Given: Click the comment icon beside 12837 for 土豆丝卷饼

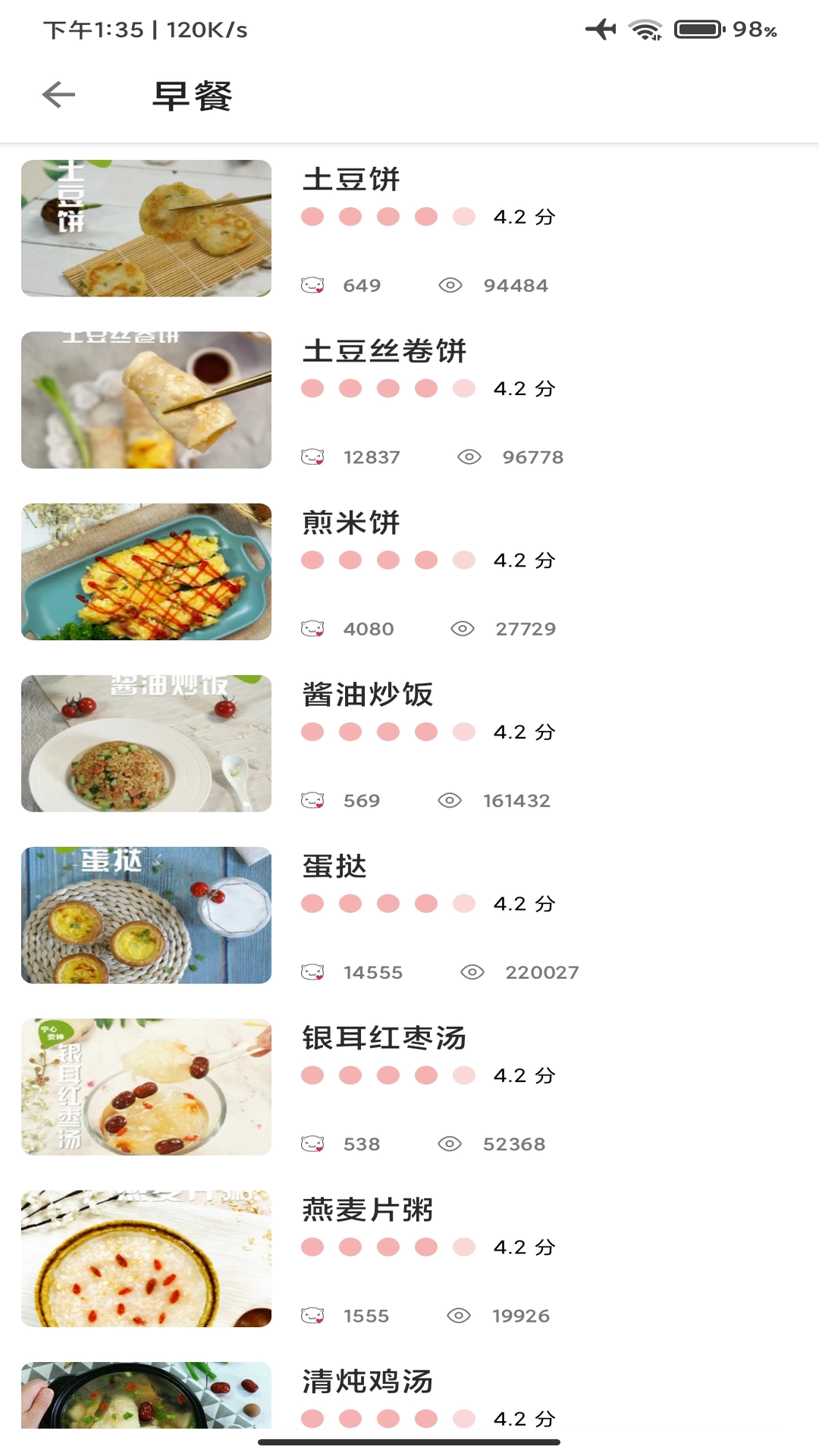Looking at the screenshot, I should coord(313,457).
